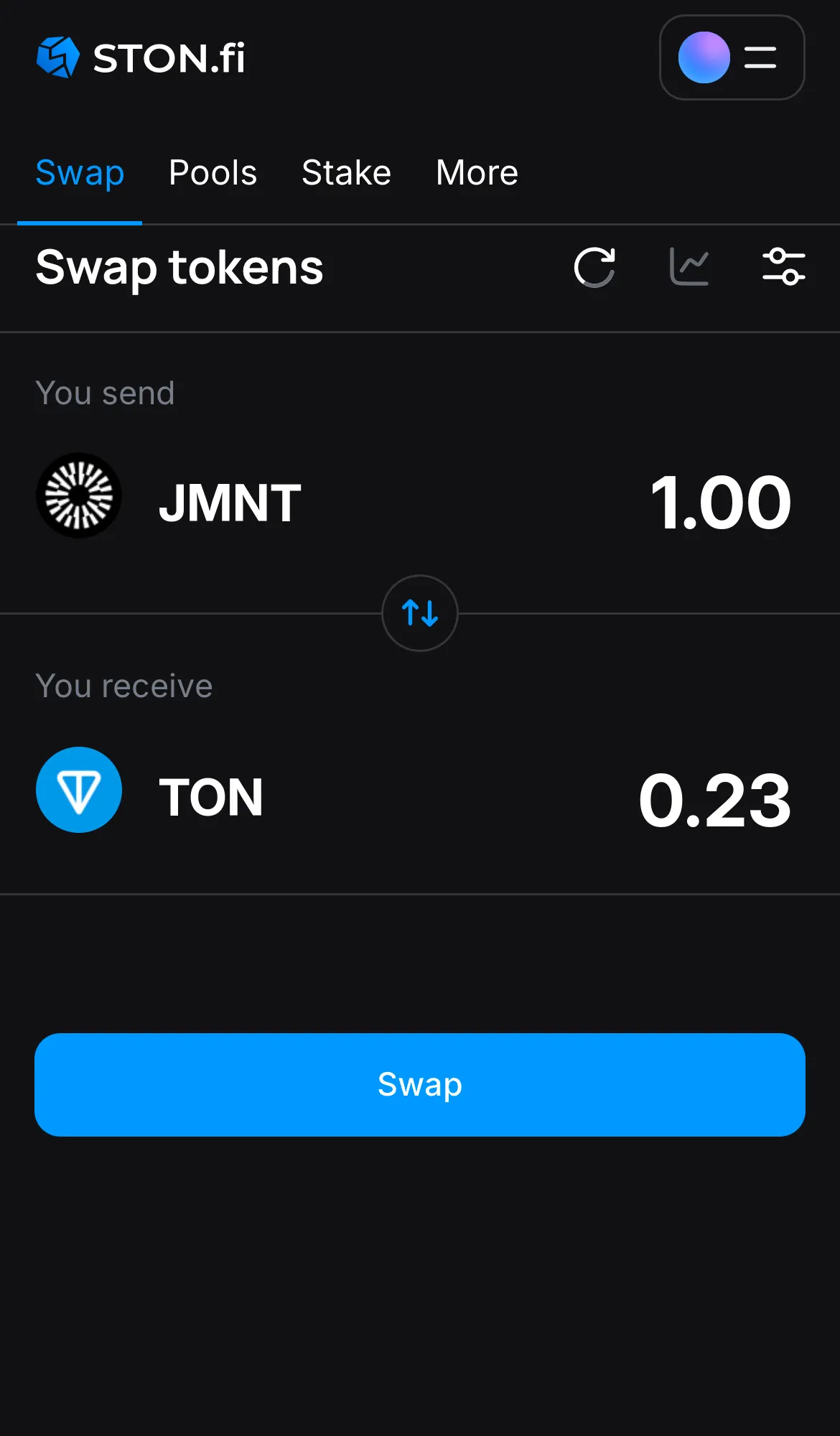Open swap settings sliders
The image size is (840, 1436).
coord(784,267)
